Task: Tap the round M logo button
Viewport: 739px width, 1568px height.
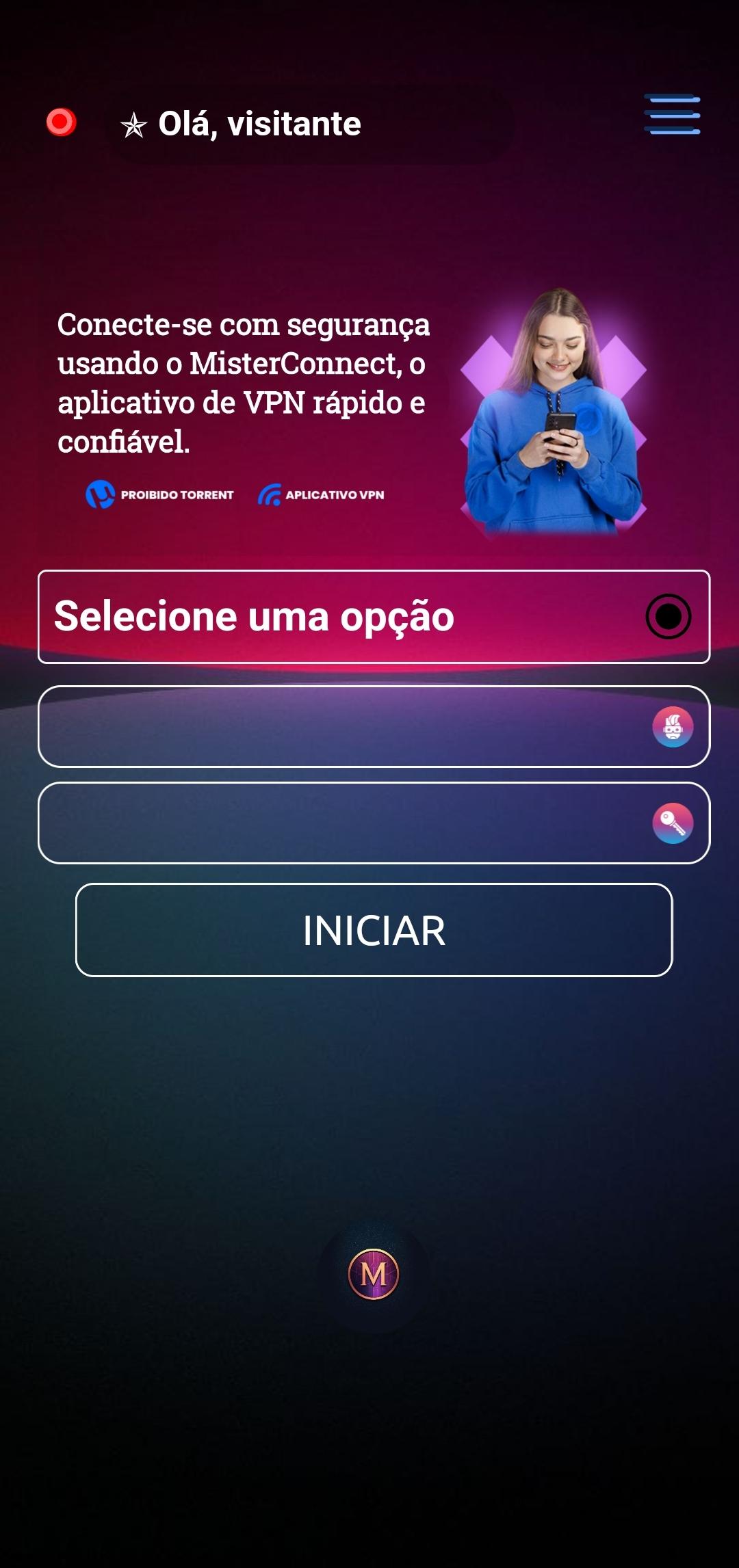Action: coord(374,1274)
